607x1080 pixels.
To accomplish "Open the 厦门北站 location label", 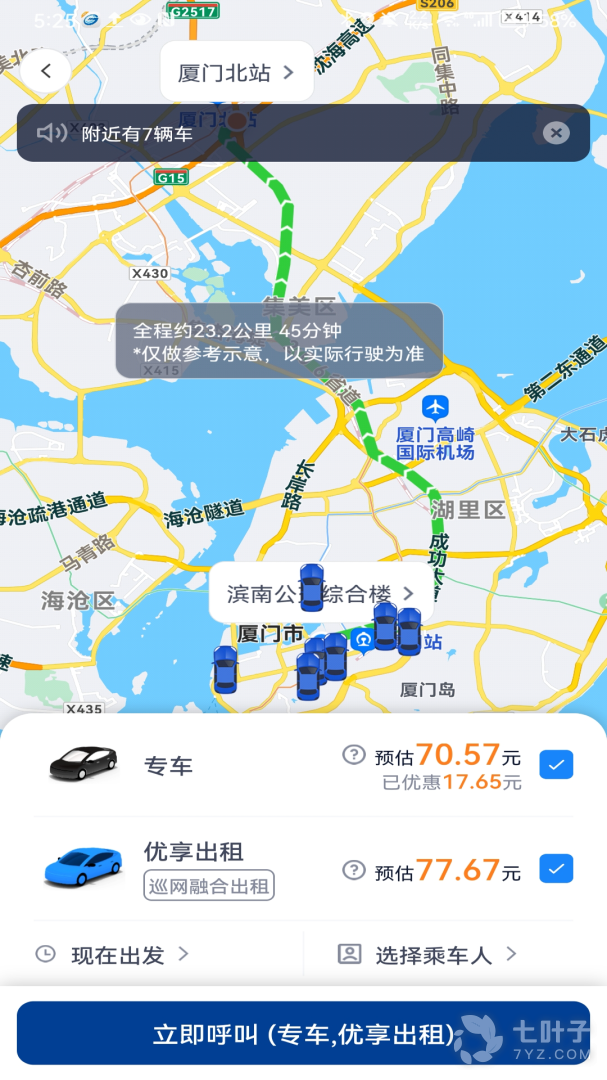I will click(237, 72).
